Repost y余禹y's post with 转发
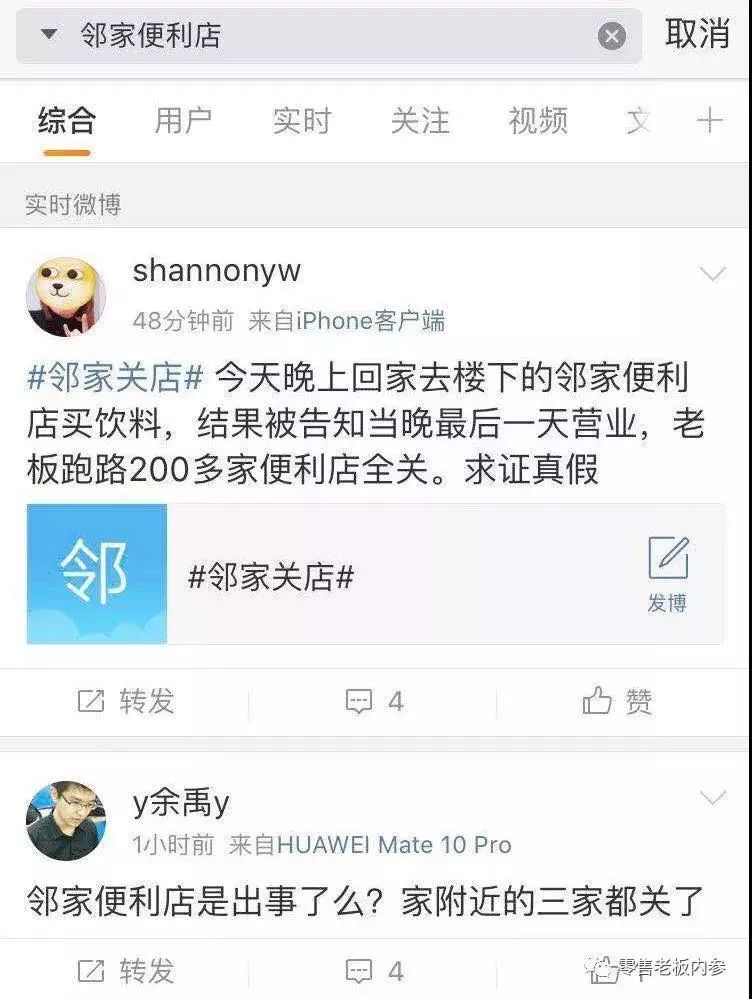Image resolution: width=752 pixels, height=999 pixels. coord(126,970)
